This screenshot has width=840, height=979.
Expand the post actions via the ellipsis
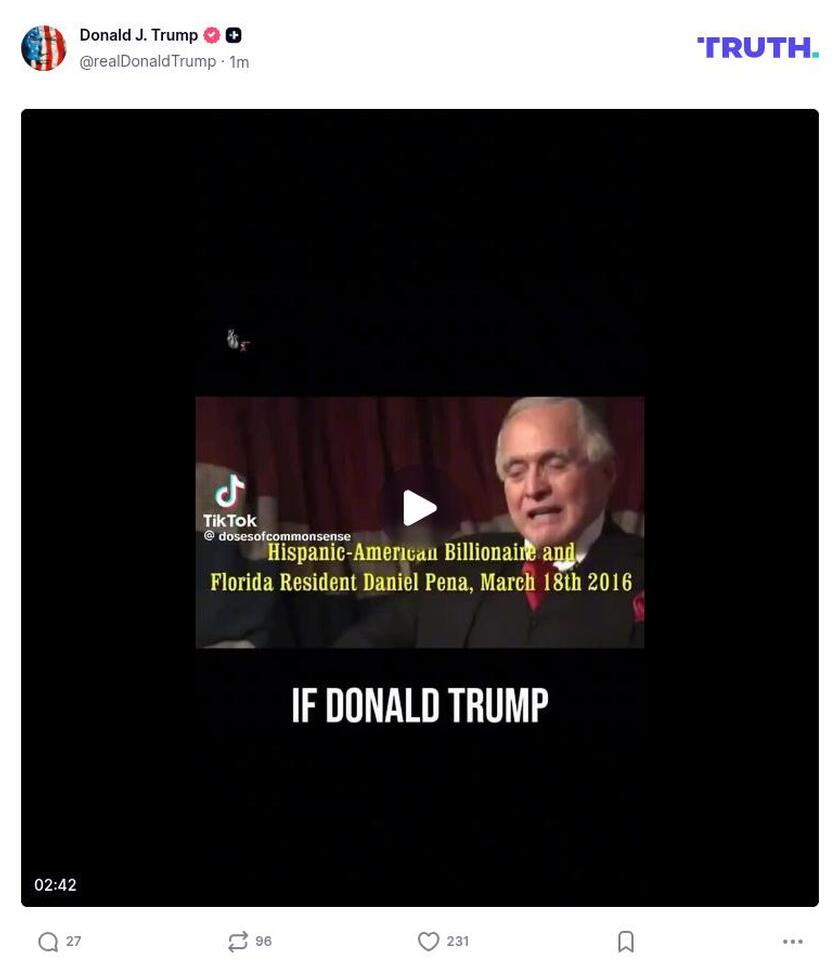(x=793, y=940)
